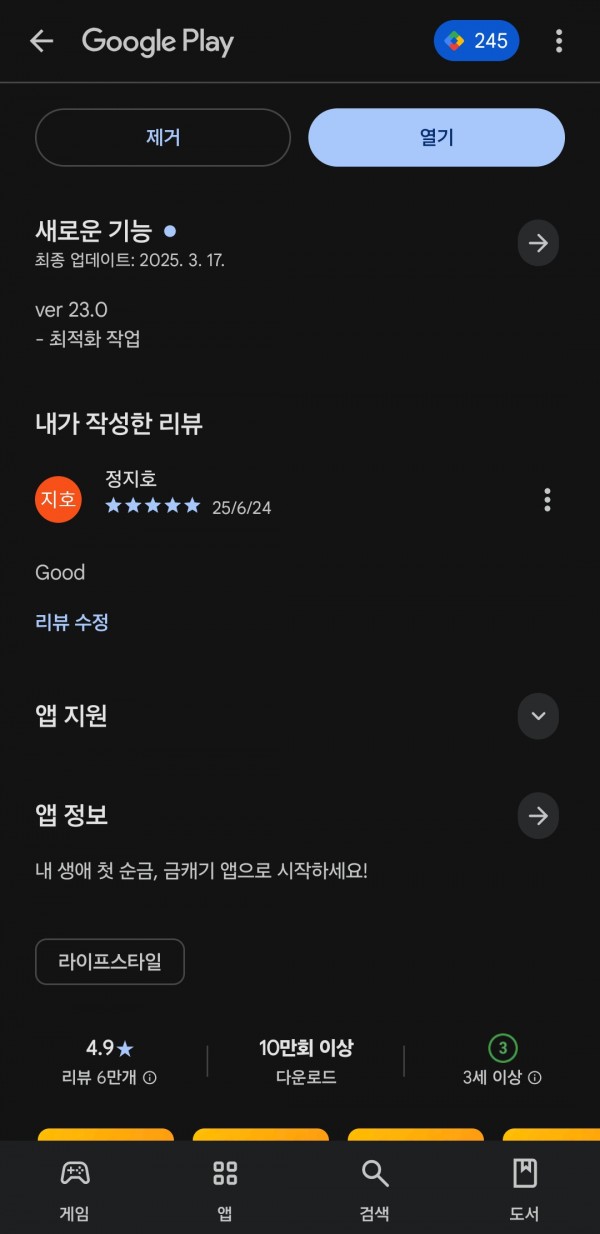Open 앱 정보 details arrow

click(x=538, y=816)
